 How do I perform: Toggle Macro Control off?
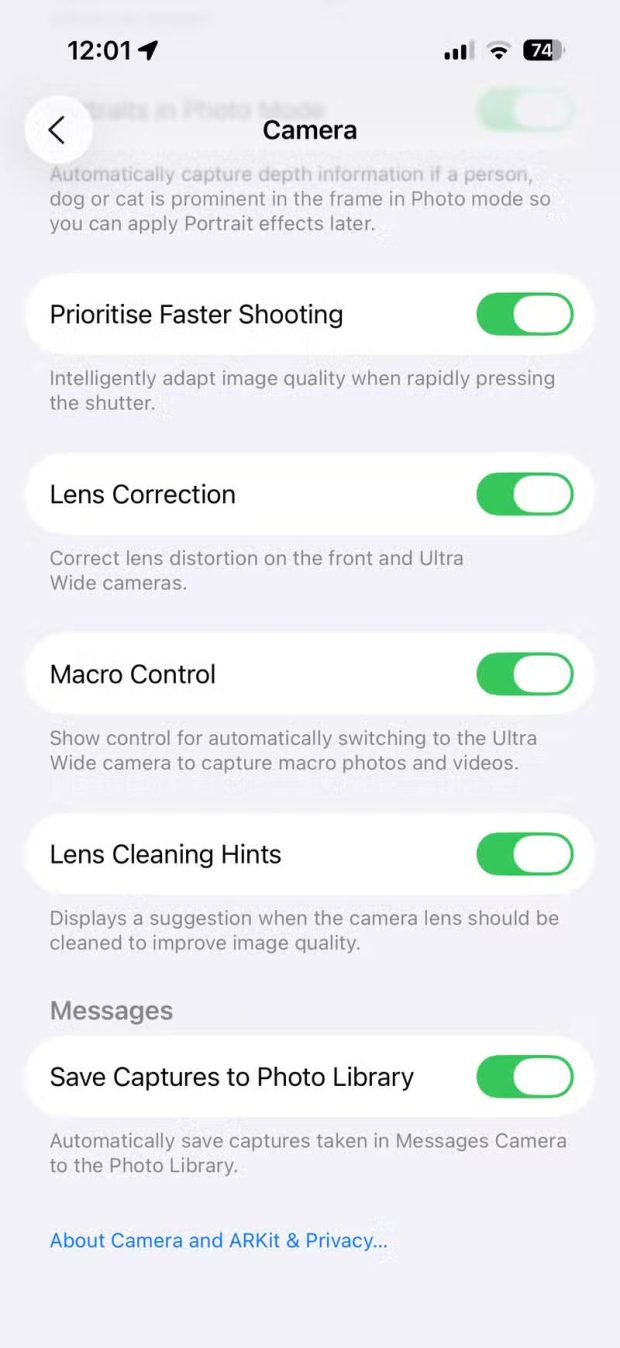pyautogui.click(x=524, y=674)
